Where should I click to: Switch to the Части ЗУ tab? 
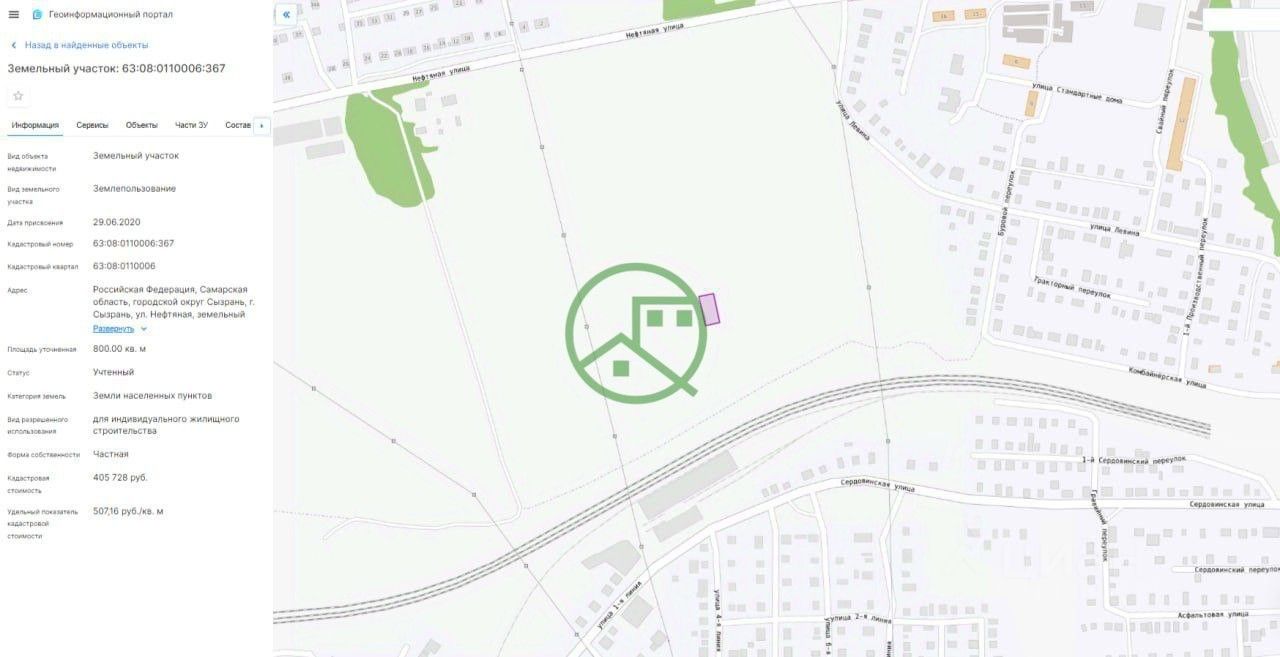tap(191, 125)
